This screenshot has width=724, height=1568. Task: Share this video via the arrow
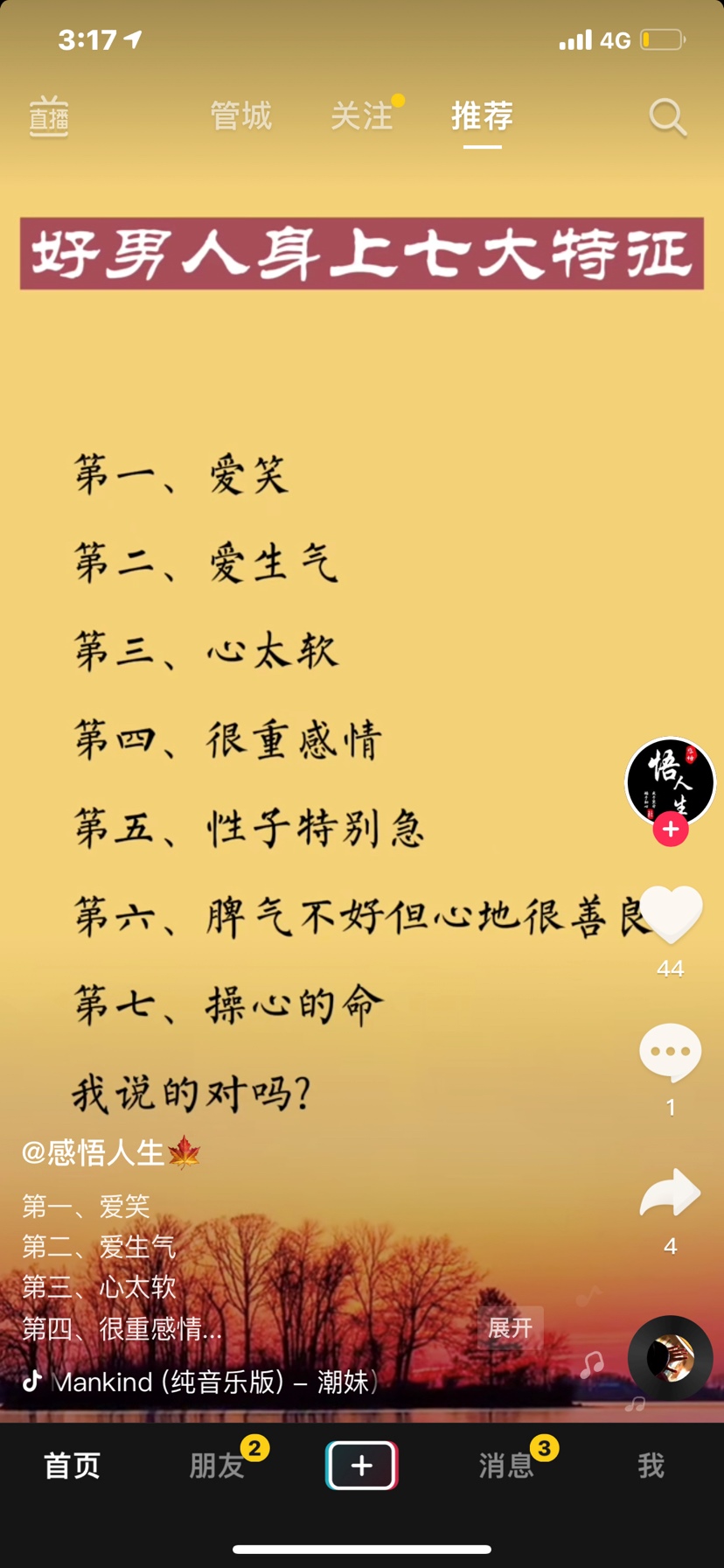(x=671, y=1193)
